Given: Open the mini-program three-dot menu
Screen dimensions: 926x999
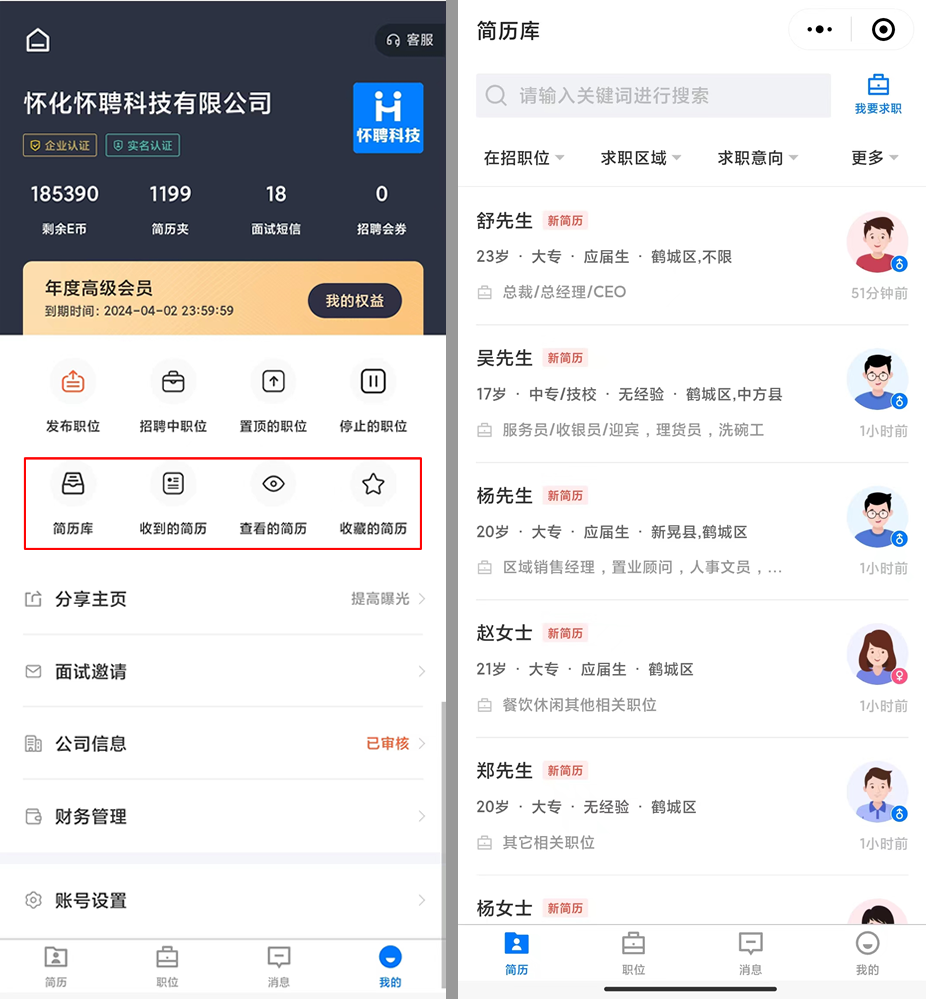Looking at the screenshot, I should (x=820, y=29).
